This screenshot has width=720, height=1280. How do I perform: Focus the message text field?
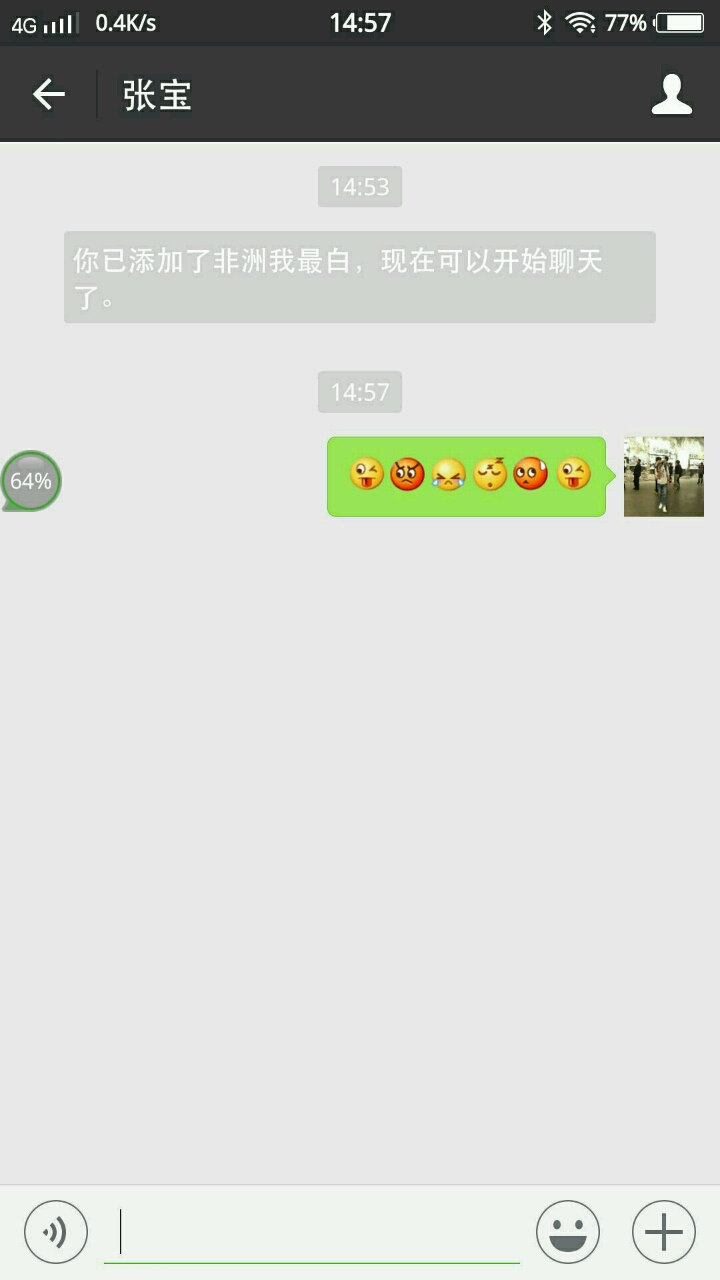(x=312, y=1232)
